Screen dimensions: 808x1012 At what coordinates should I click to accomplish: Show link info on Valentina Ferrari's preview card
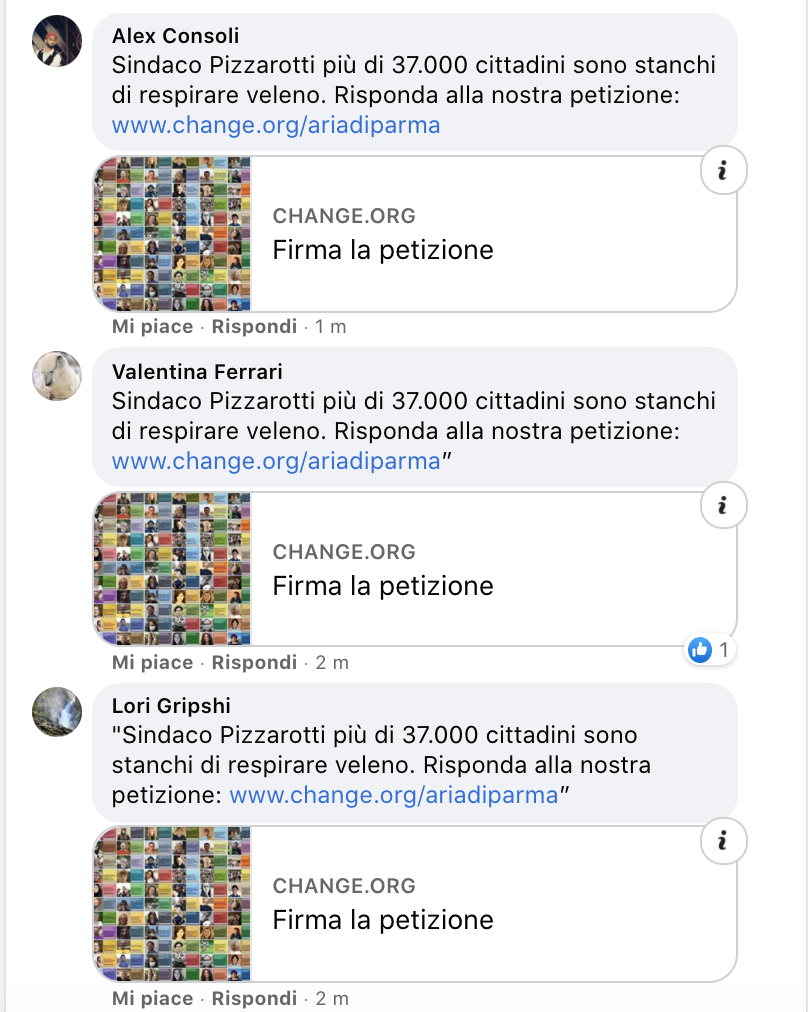point(720,507)
